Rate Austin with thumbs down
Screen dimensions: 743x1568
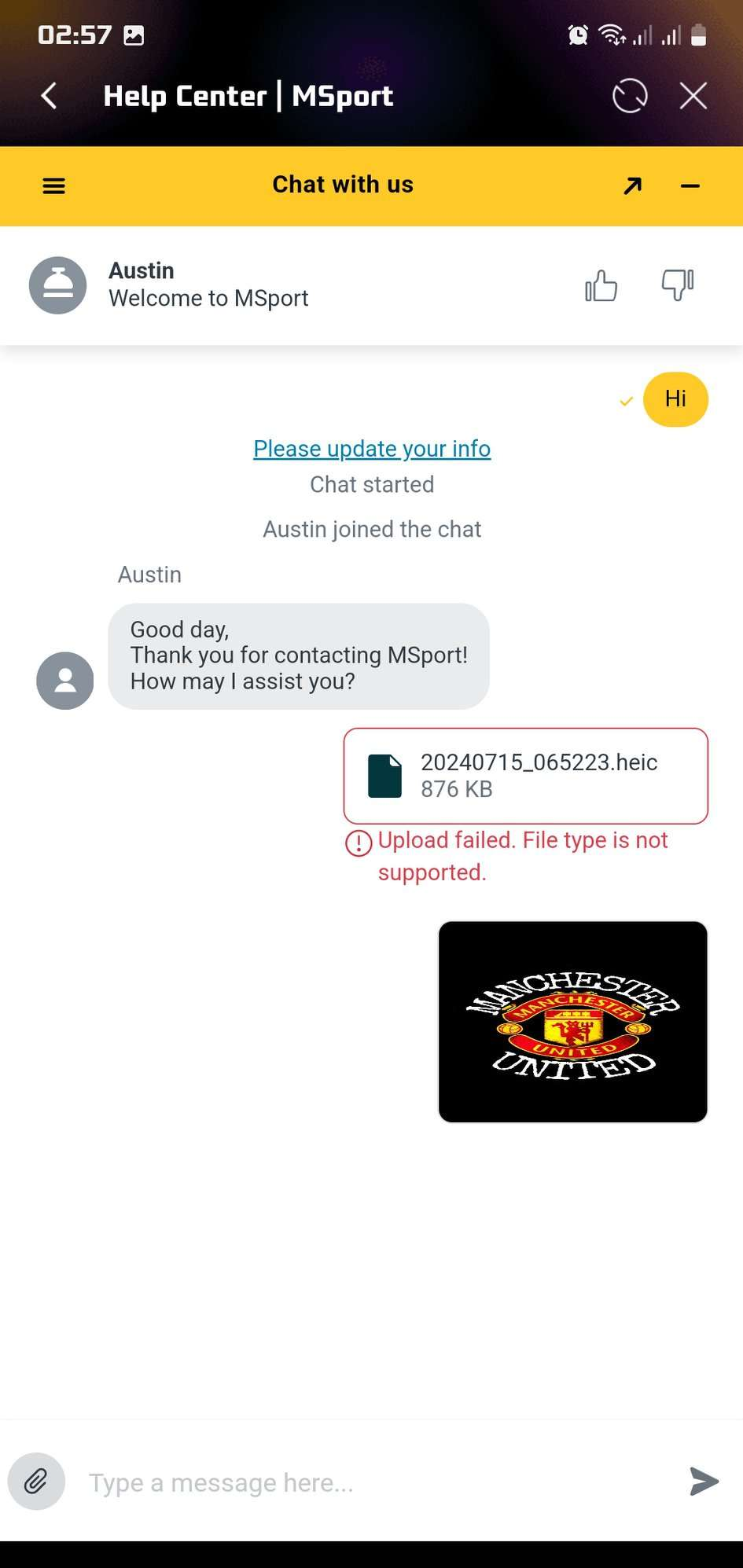(x=677, y=285)
